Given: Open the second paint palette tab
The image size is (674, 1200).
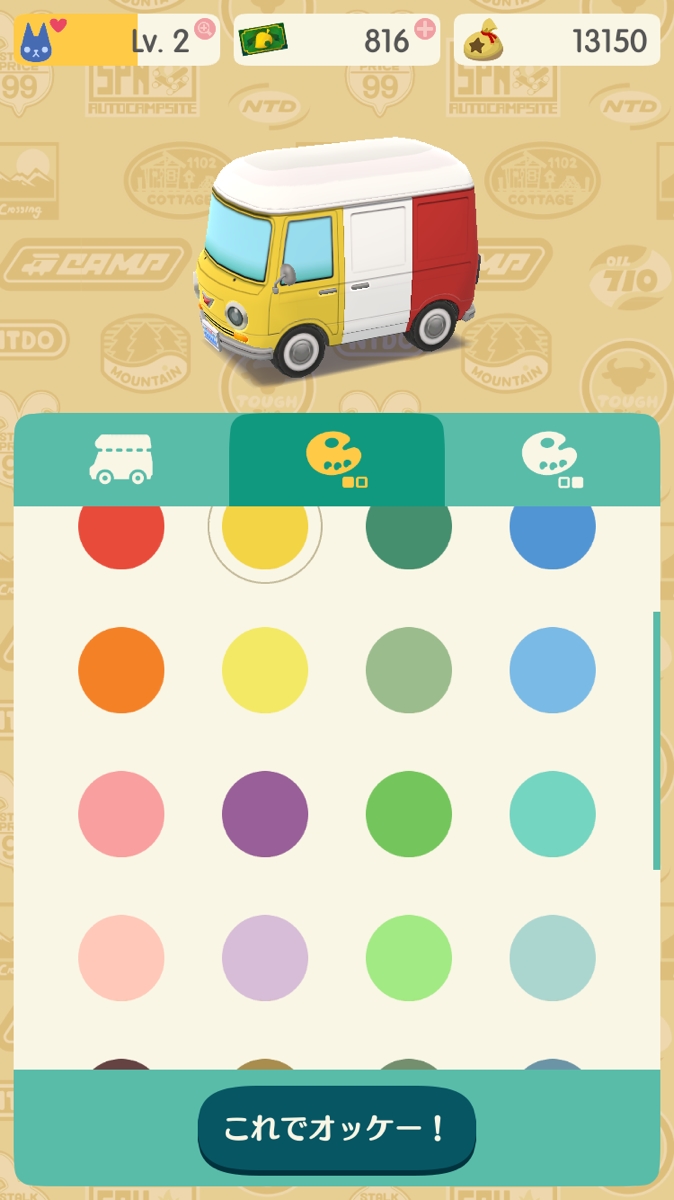Looking at the screenshot, I should pyautogui.click(x=552, y=459).
